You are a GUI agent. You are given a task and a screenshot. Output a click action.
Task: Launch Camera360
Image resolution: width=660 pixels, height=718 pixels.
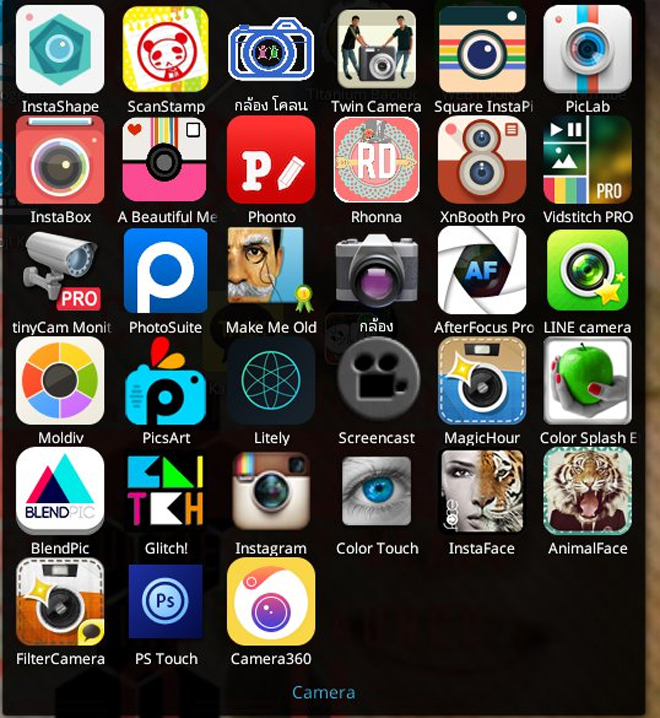pos(271,602)
